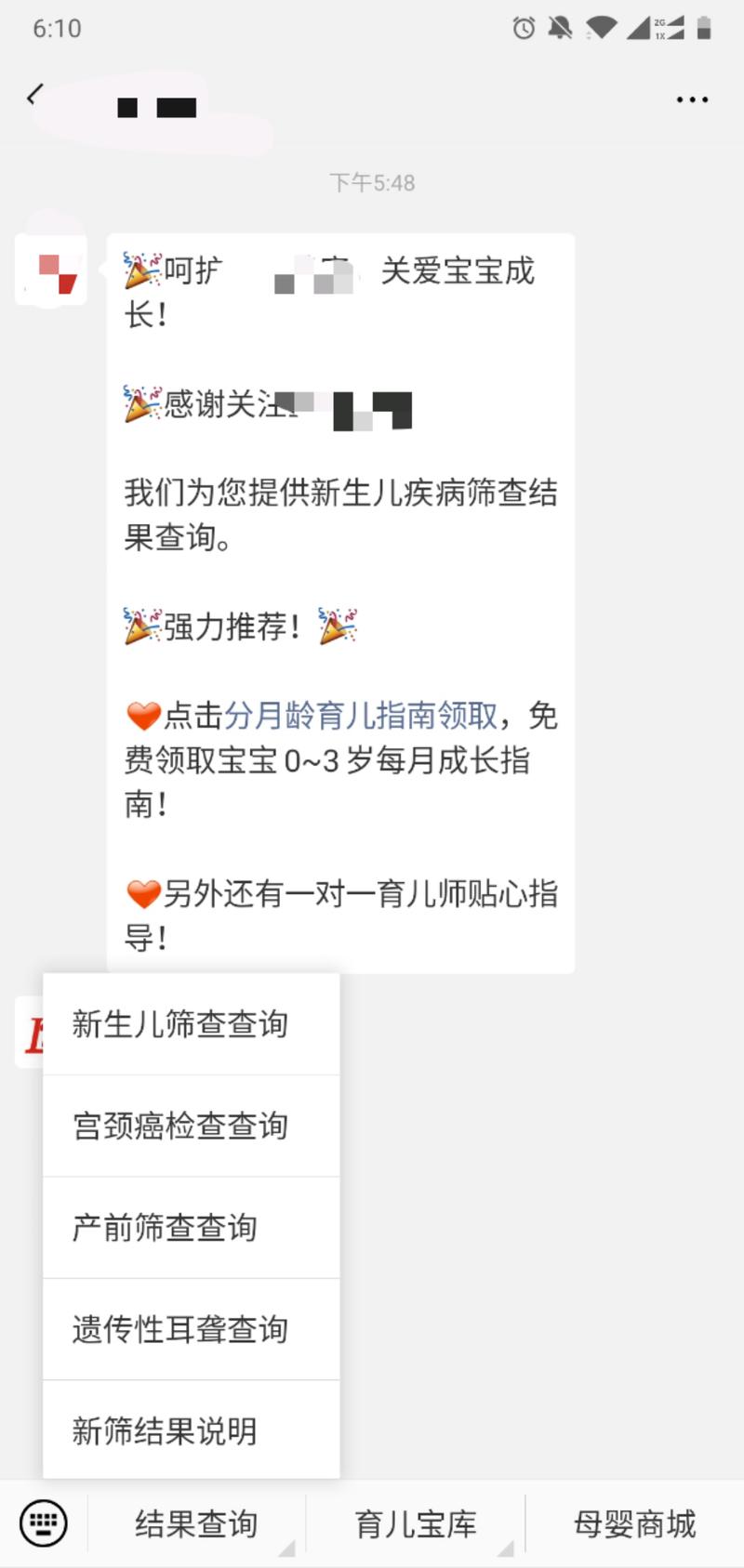
Task: Open 新筛结果说明 from the popup menu
Action: pos(164,1431)
